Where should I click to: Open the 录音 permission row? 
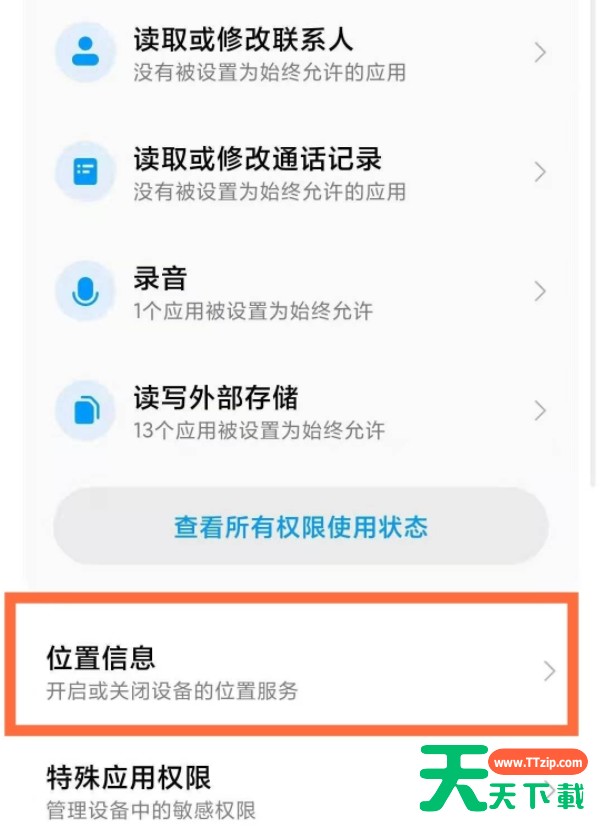300,291
